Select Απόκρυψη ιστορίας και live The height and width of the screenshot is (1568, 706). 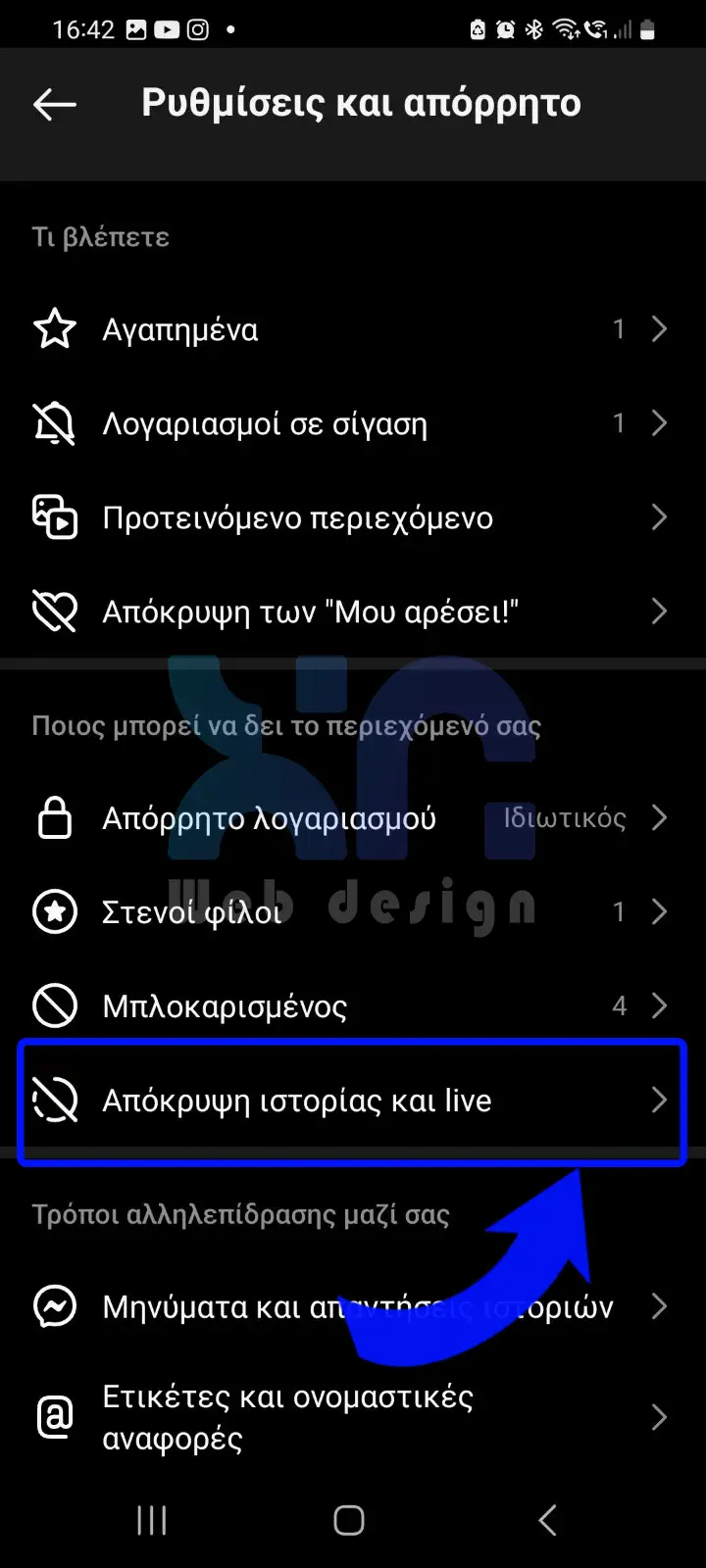(353, 1102)
